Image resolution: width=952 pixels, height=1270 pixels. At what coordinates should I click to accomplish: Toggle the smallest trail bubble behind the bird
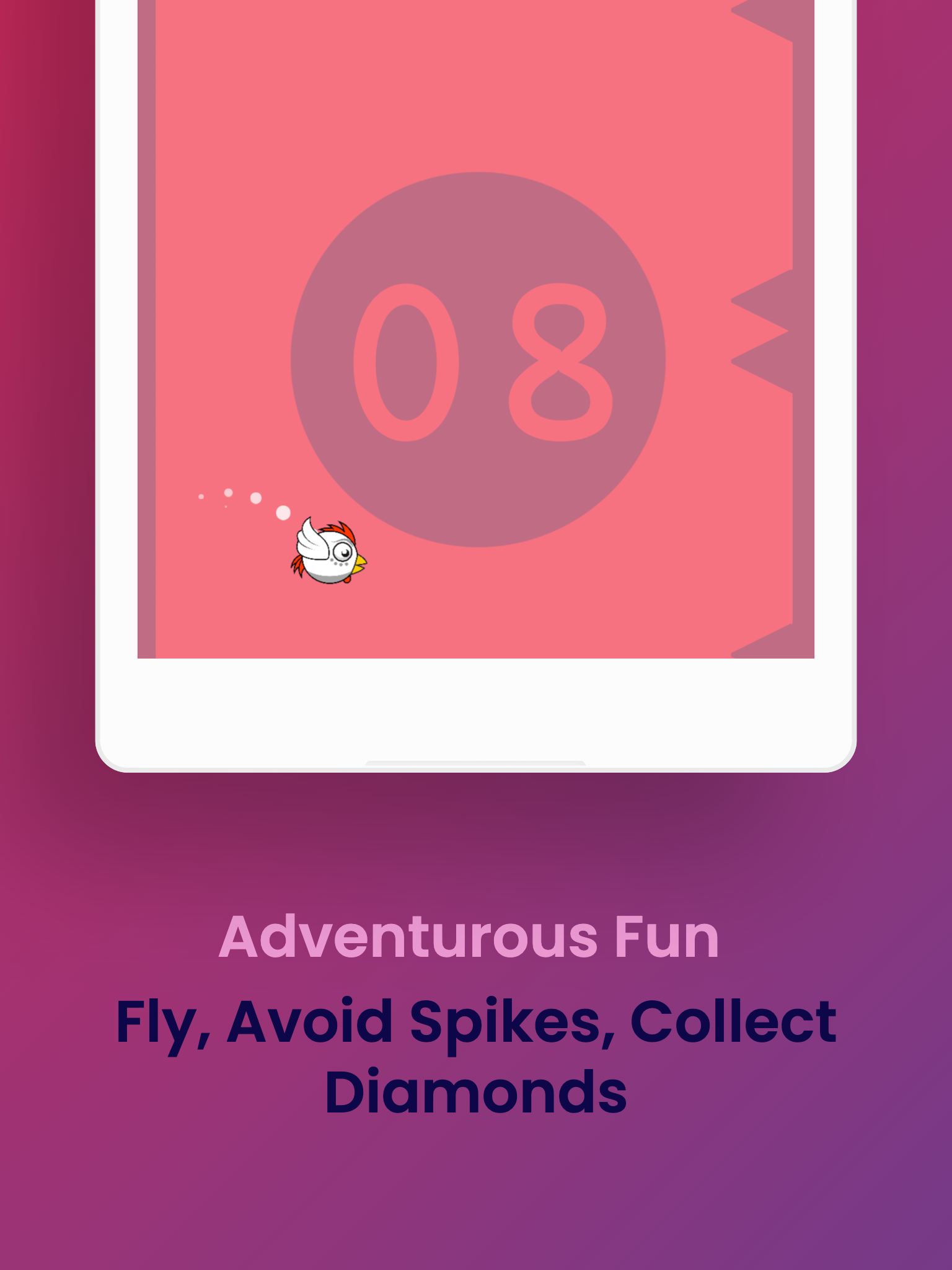point(201,496)
